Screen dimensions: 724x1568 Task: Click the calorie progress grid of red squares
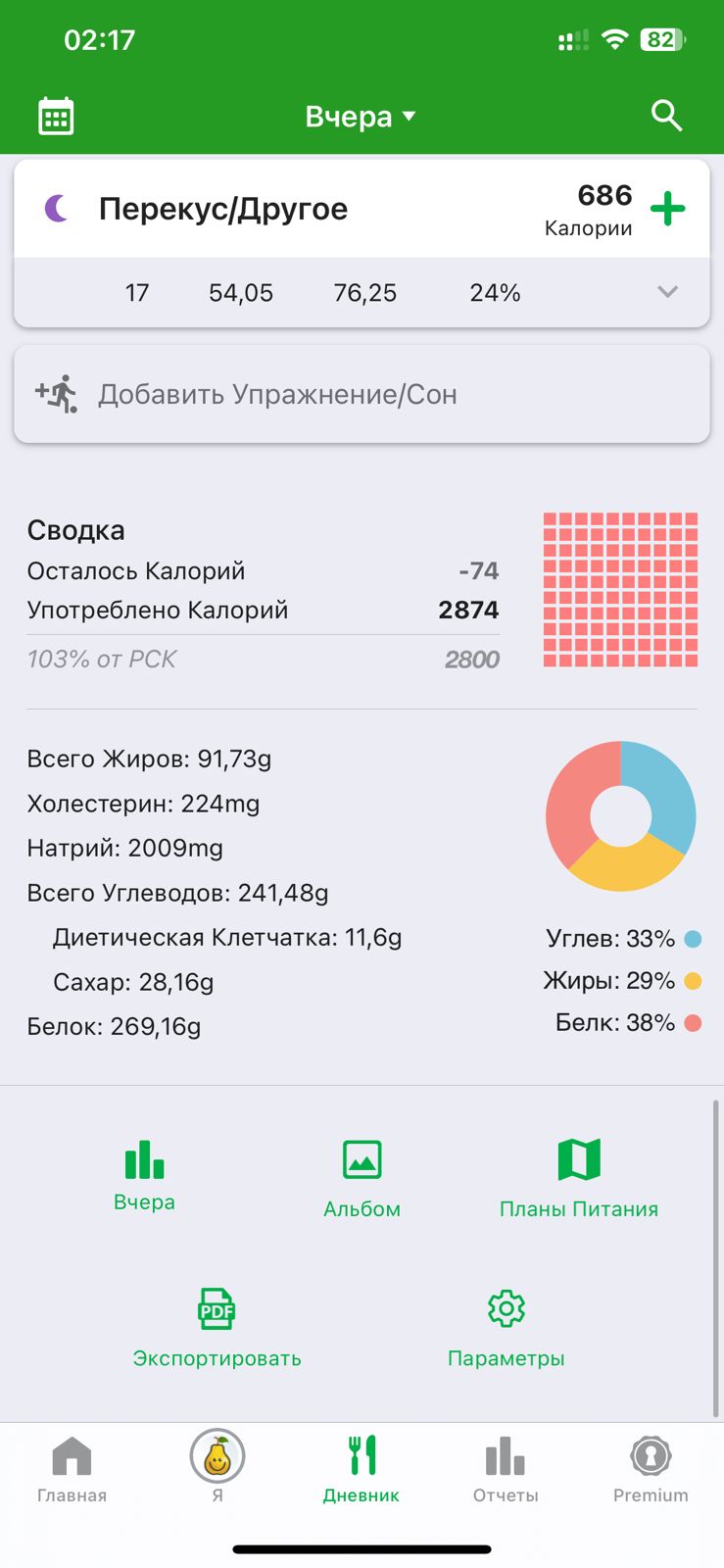621,588
